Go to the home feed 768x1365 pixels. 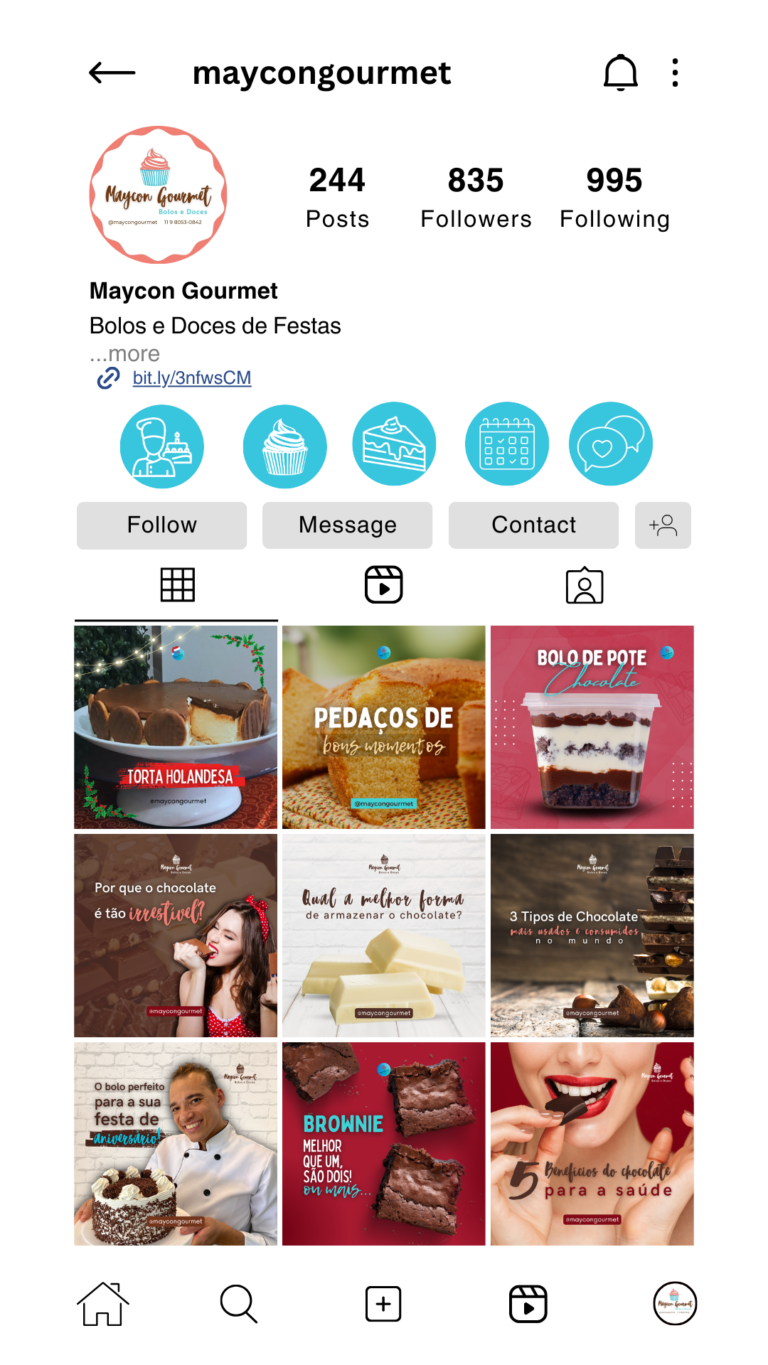[103, 1303]
